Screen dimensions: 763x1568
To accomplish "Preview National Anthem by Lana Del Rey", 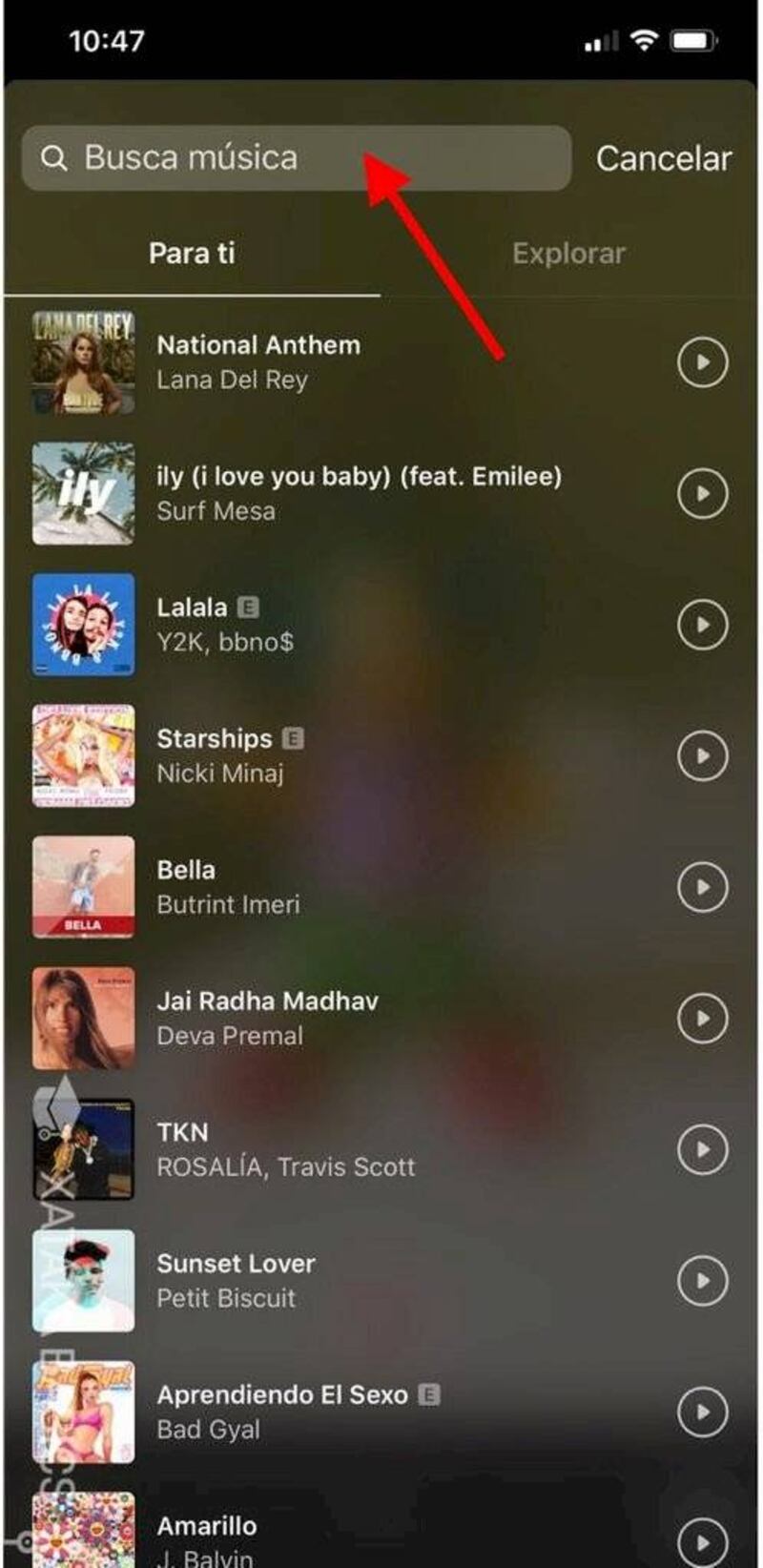I will coord(702,362).
